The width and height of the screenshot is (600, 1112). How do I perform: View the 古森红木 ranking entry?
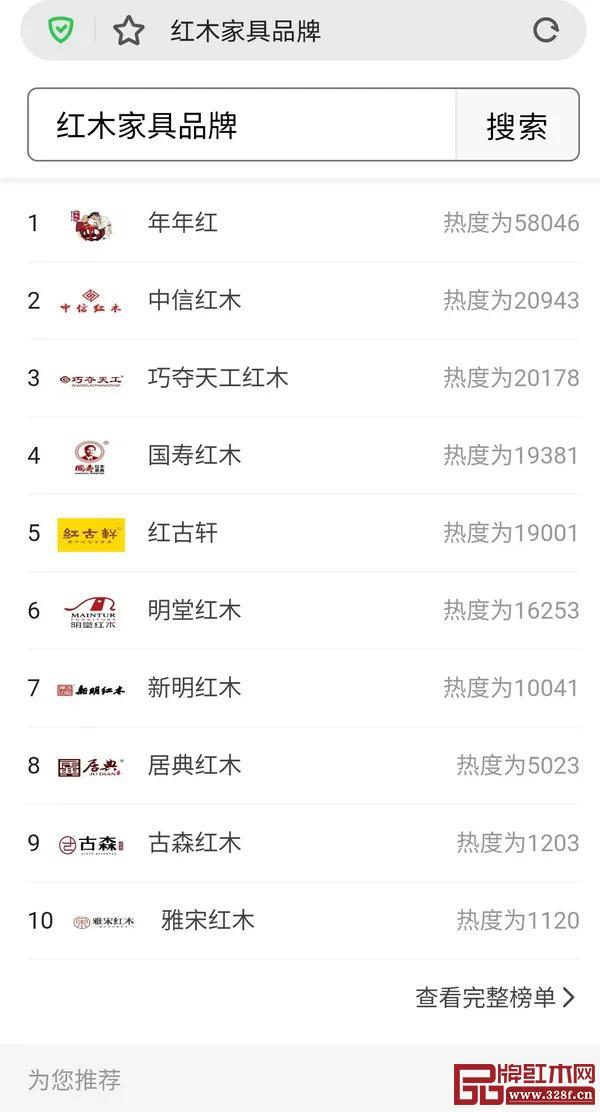(x=195, y=843)
